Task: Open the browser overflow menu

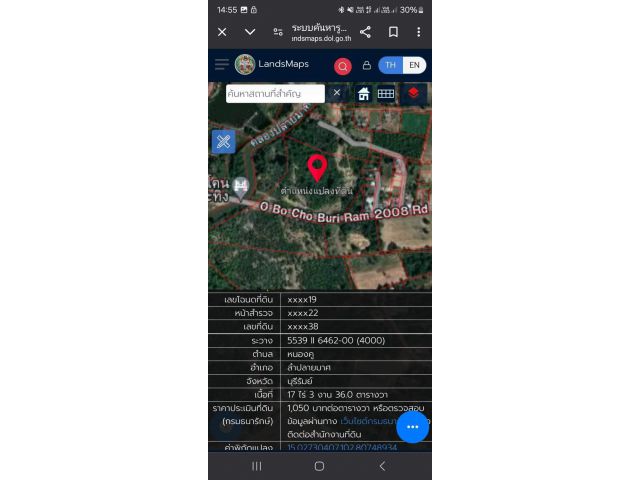Action: coord(419,32)
